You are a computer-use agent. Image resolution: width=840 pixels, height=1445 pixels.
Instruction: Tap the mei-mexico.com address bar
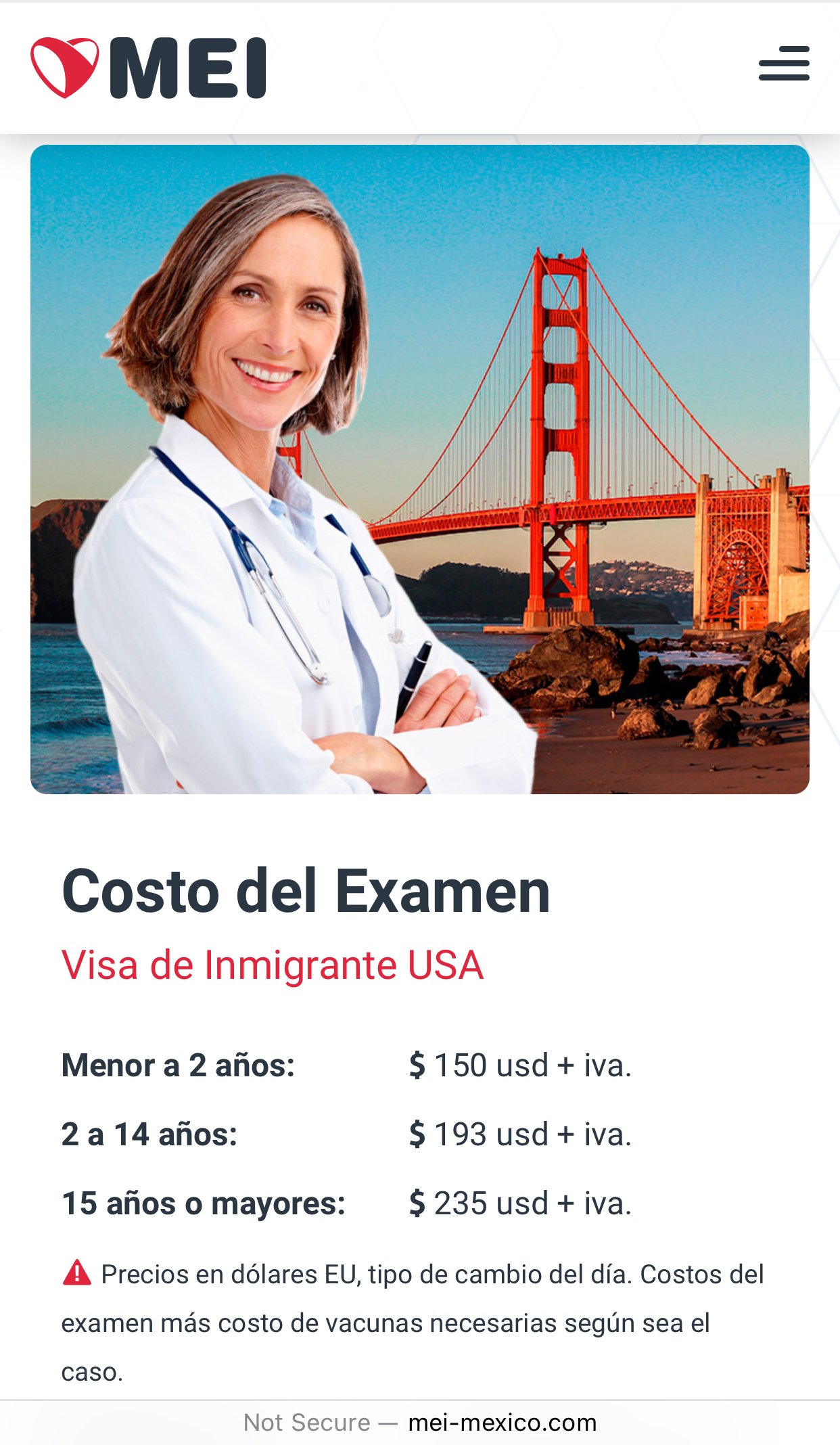point(420,1422)
